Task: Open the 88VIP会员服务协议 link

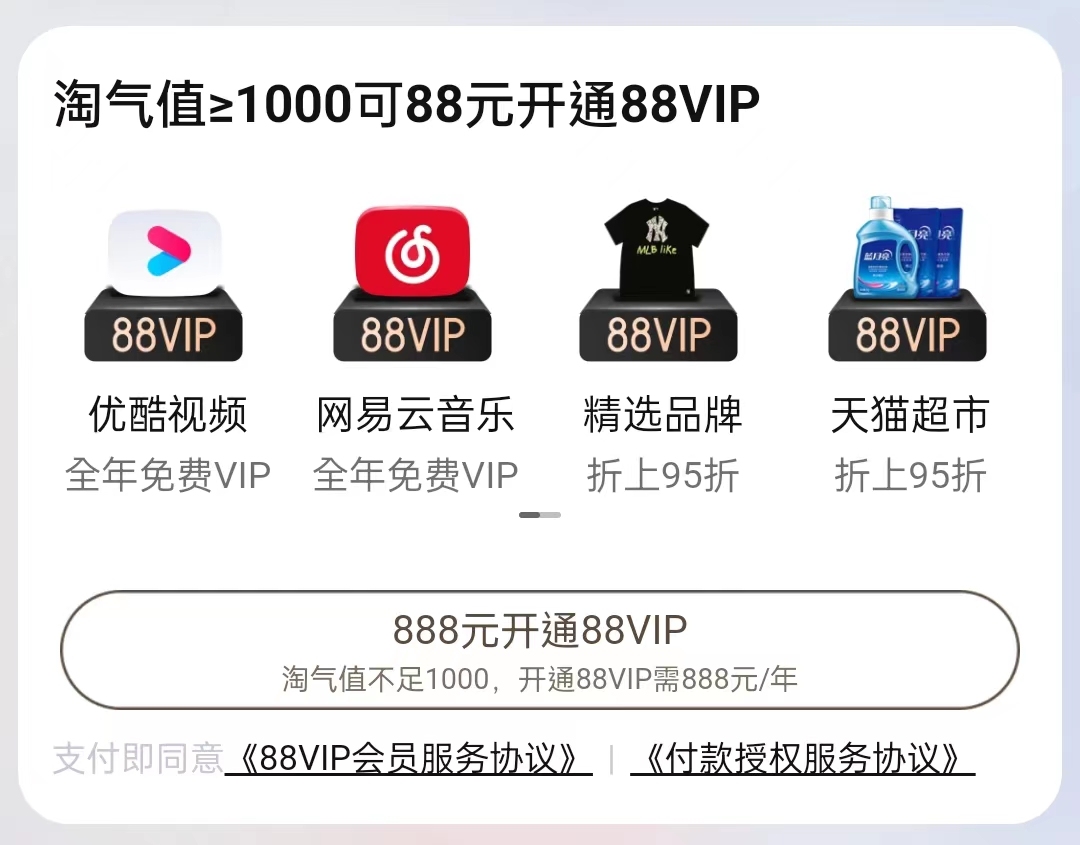Action: 408,759
